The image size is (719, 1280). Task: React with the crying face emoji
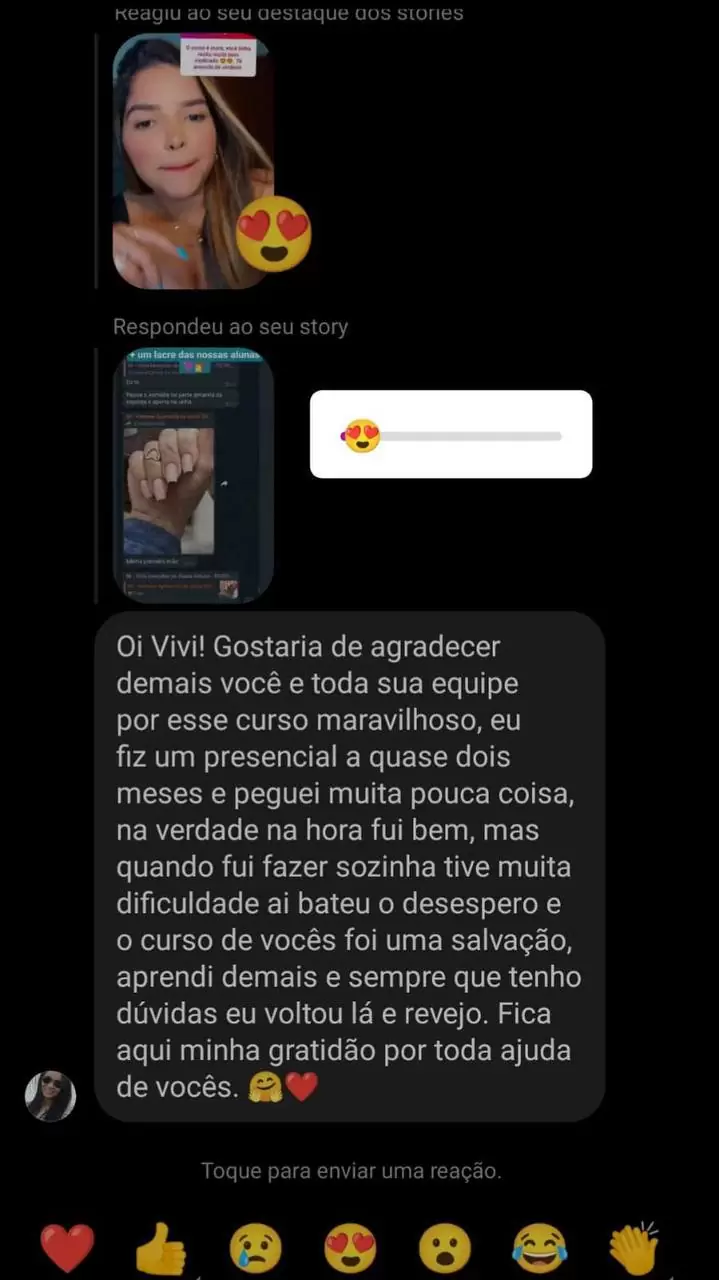pos(255,1248)
